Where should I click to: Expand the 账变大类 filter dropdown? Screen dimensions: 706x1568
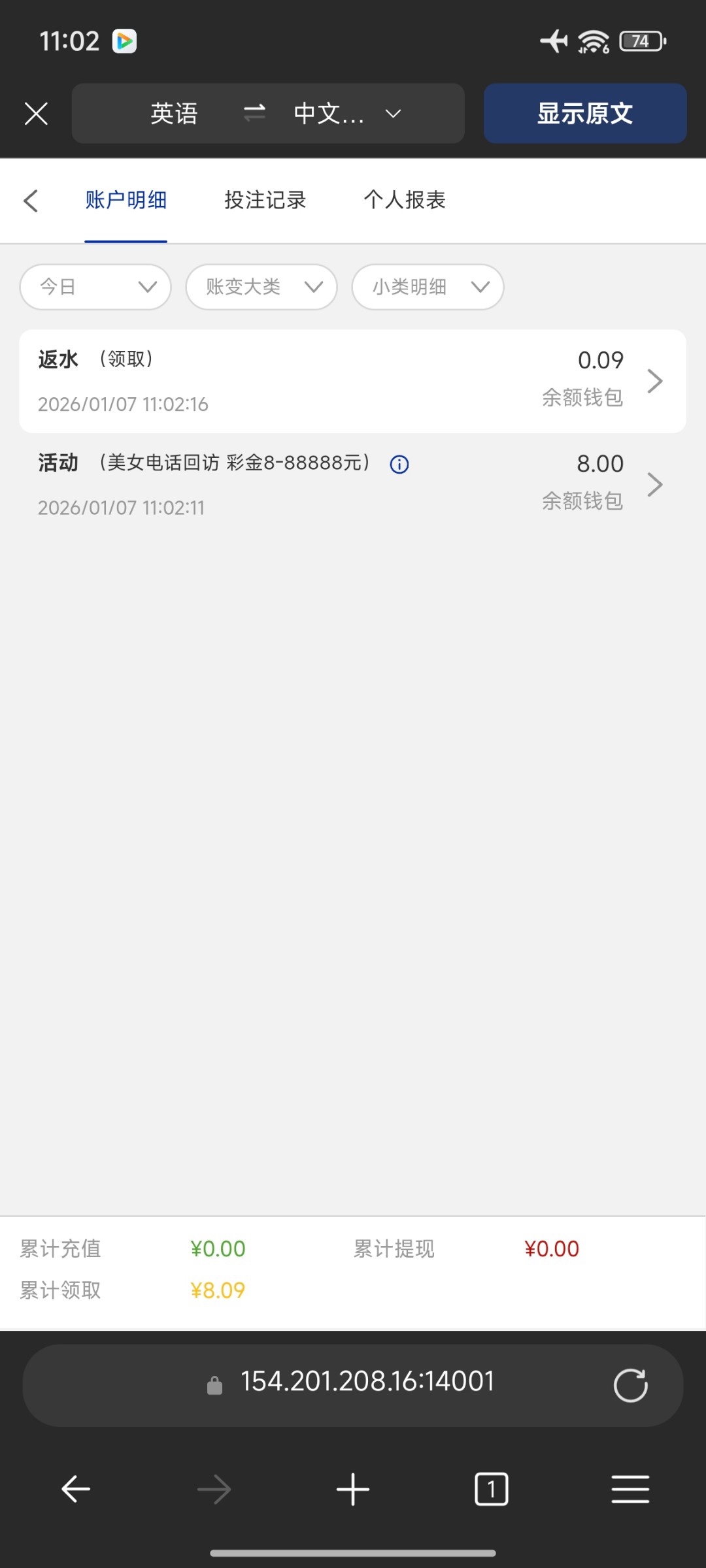click(261, 287)
